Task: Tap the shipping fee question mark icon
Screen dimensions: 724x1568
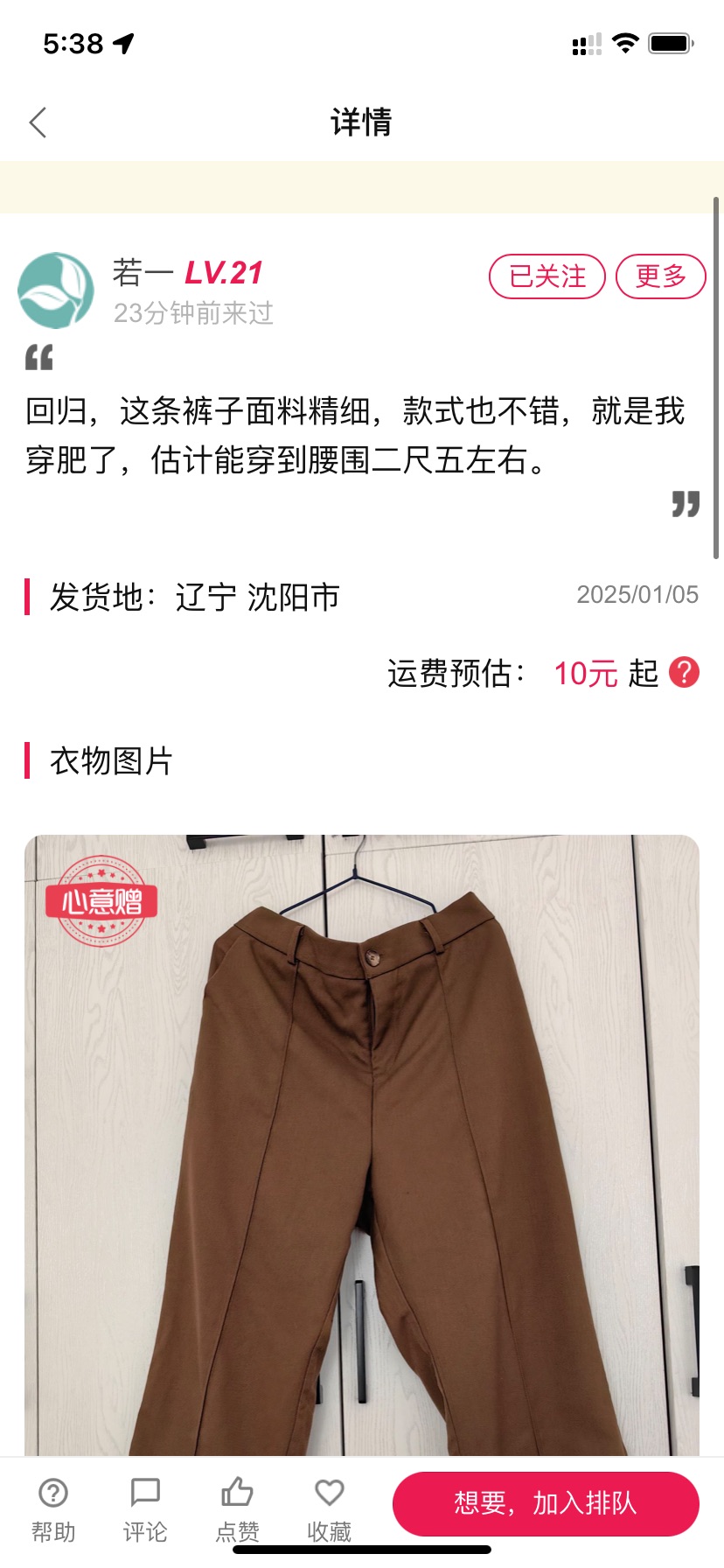Action: (x=685, y=672)
